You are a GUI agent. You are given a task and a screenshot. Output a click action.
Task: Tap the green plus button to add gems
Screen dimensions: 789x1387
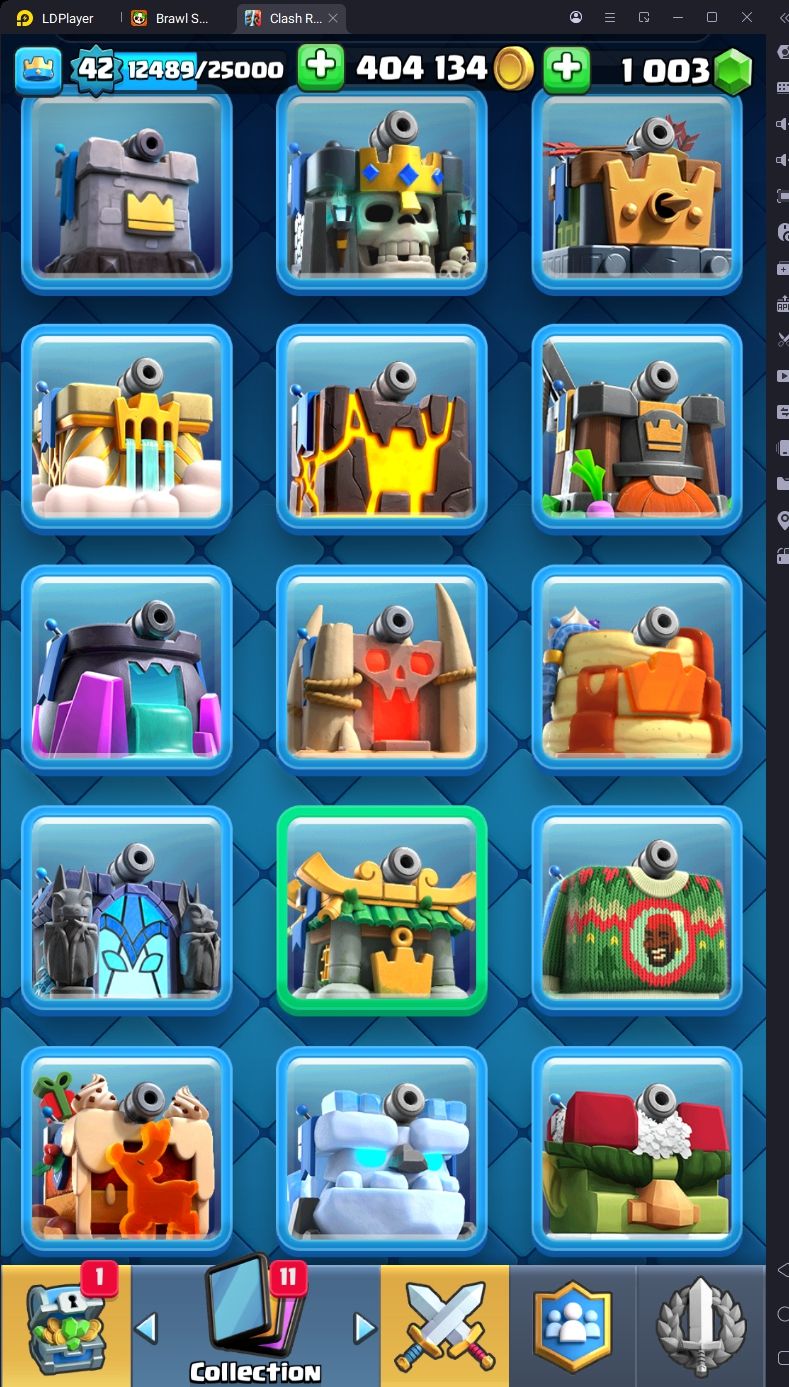tap(566, 68)
